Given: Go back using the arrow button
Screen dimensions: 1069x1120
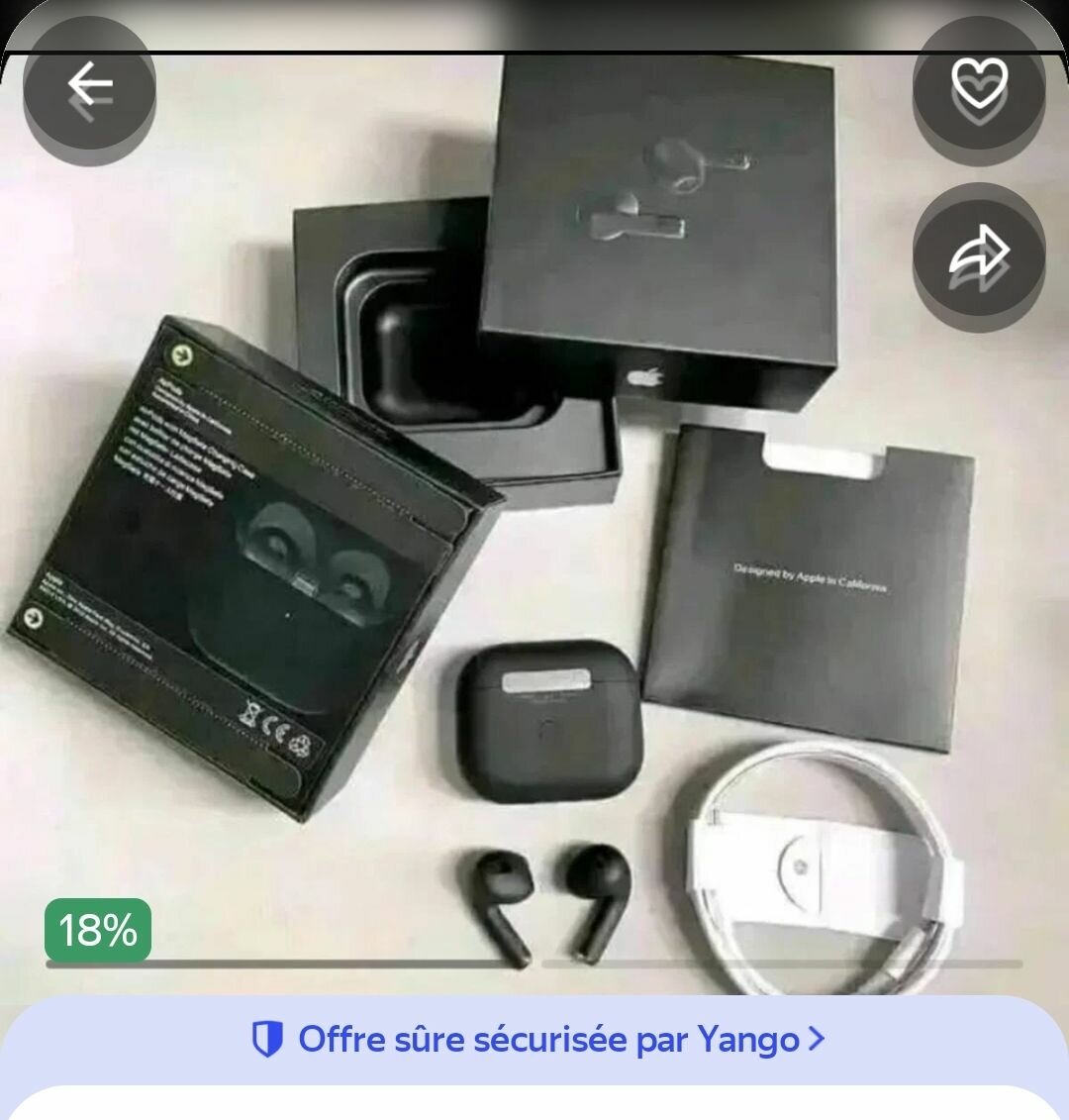Looking at the screenshot, I should [x=89, y=85].
